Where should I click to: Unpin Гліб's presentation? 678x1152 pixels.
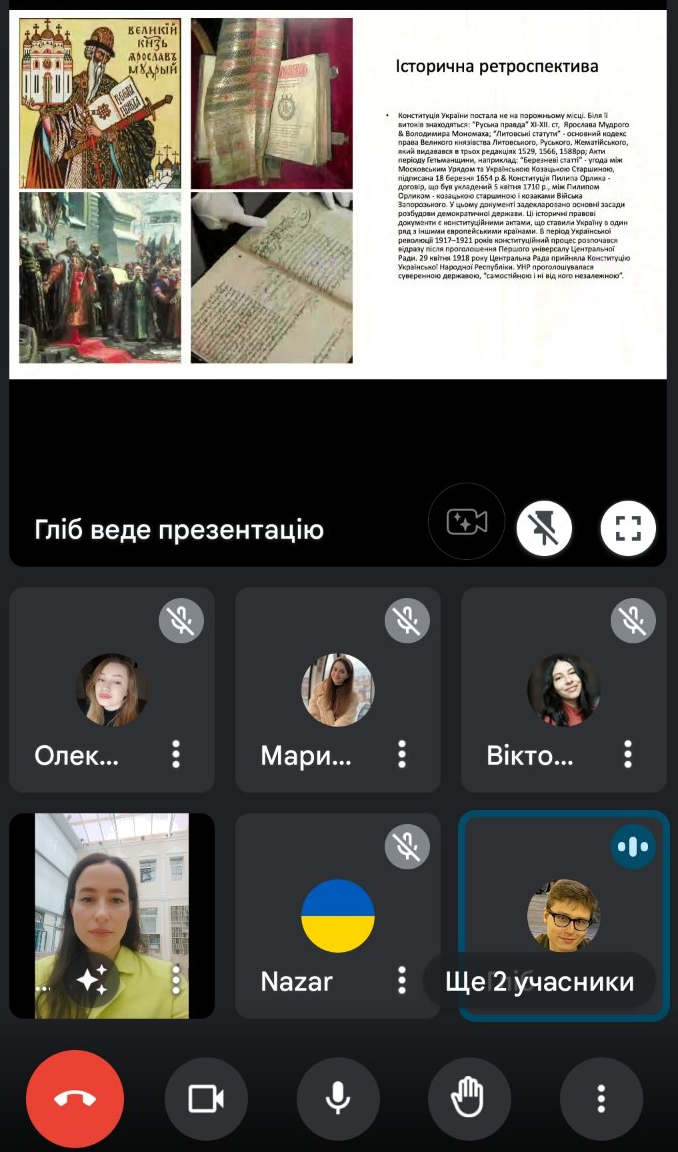pyautogui.click(x=544, y=528)
